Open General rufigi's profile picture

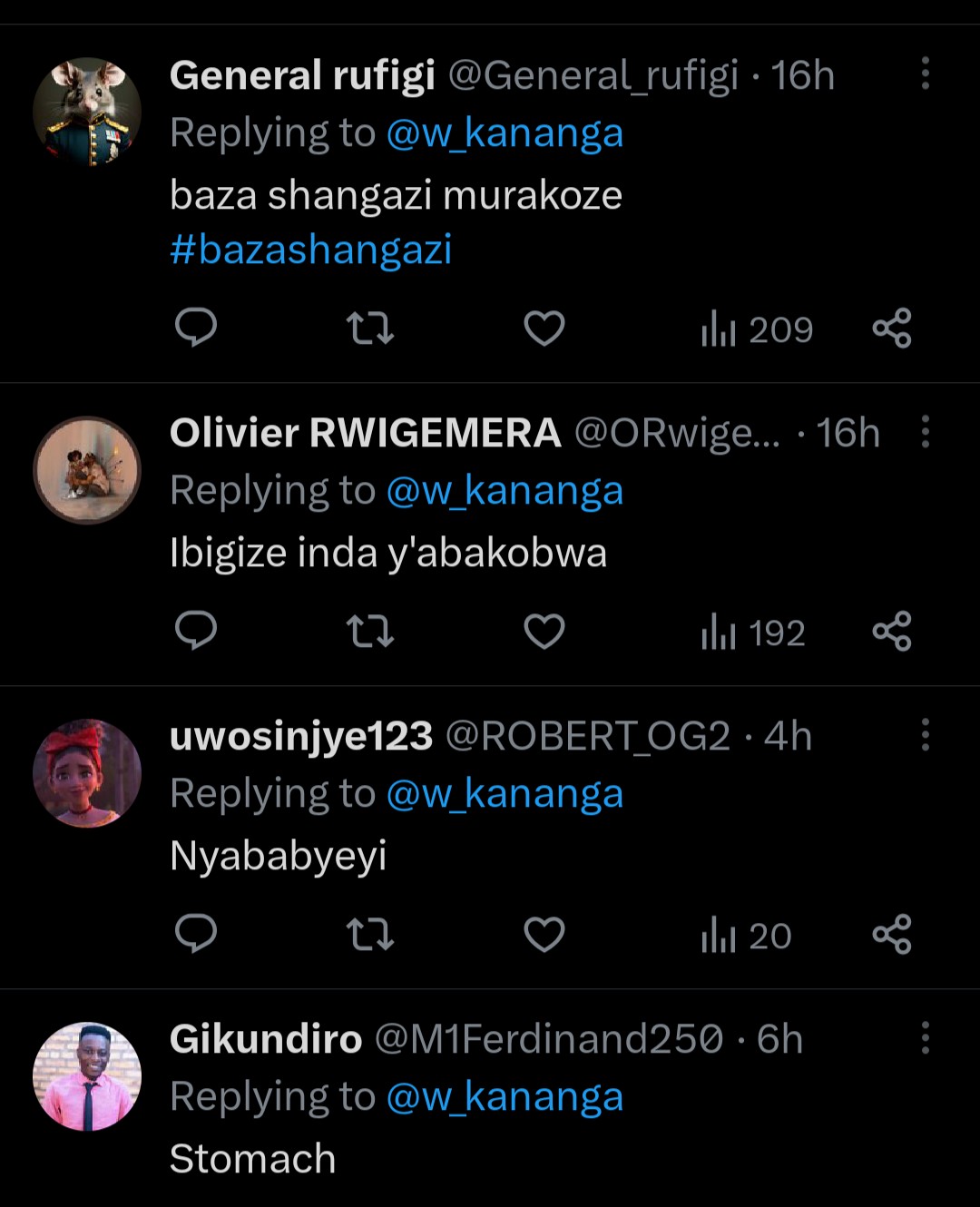click(87, 112)
